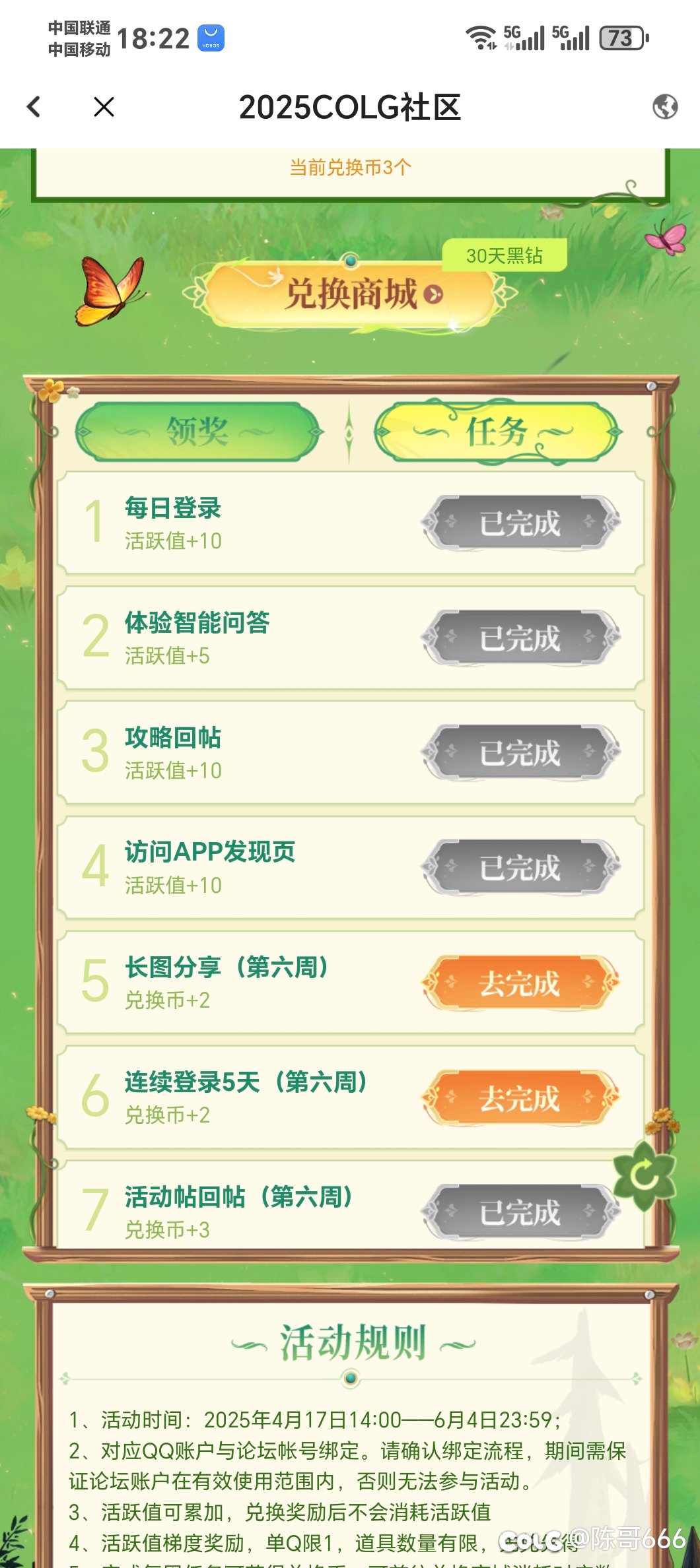700x1568 pixels.
Task: Refresh tasks with the green flower icon
Action: pos(644,1175)
